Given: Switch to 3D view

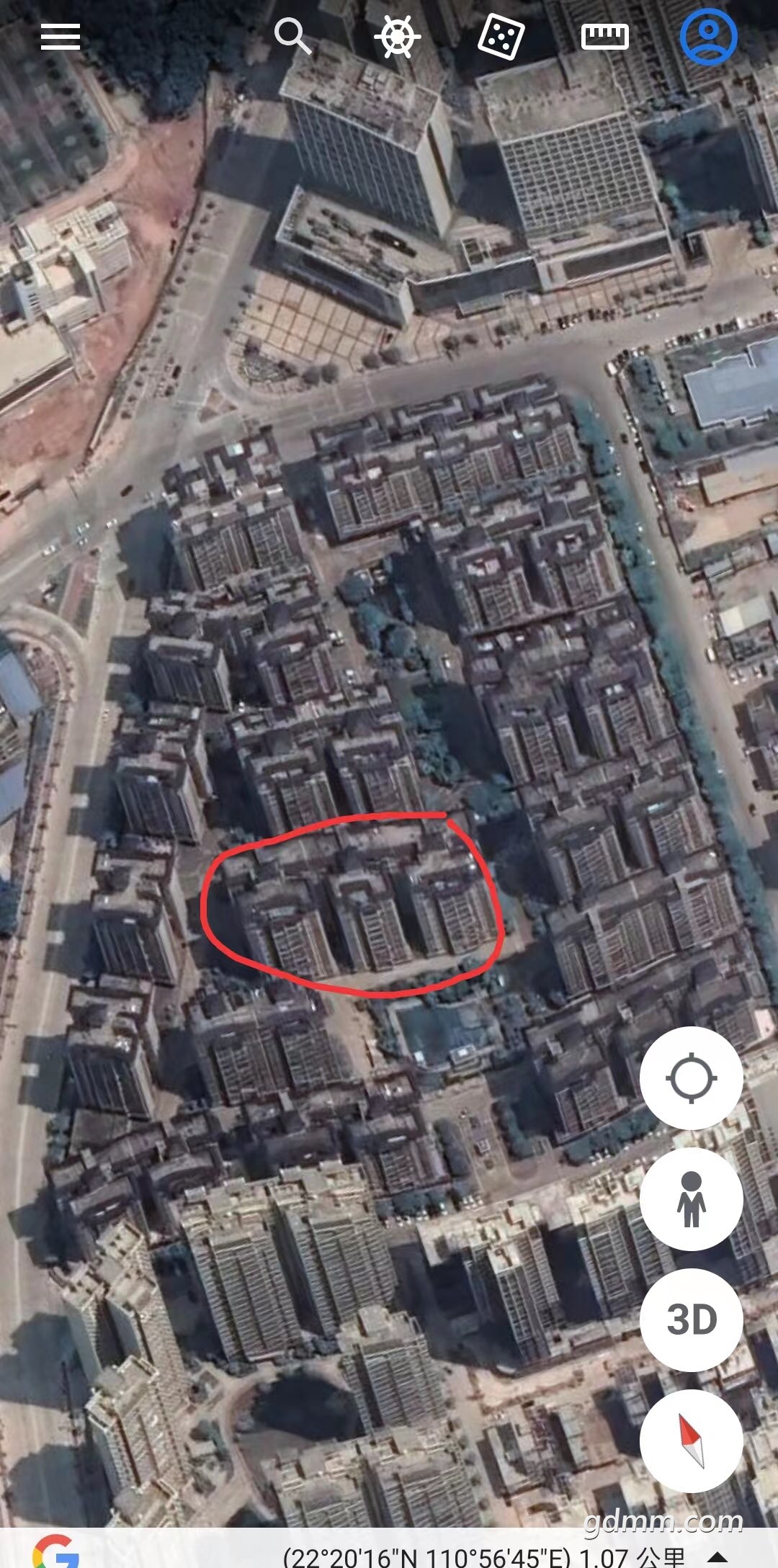Looking at the screenshot, I should pyautogui.click(x=692, y=1320).
